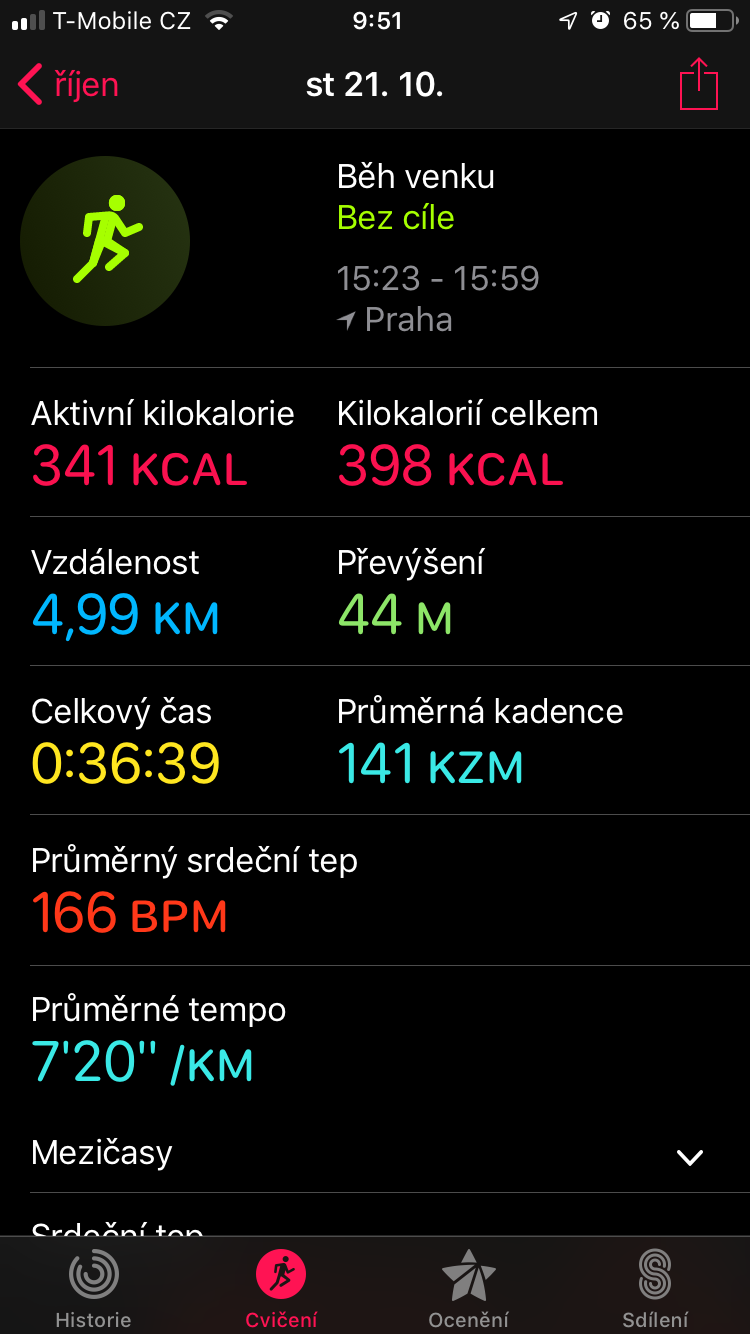Share this workout summary

pyautogui.click(x=699, y=83)
